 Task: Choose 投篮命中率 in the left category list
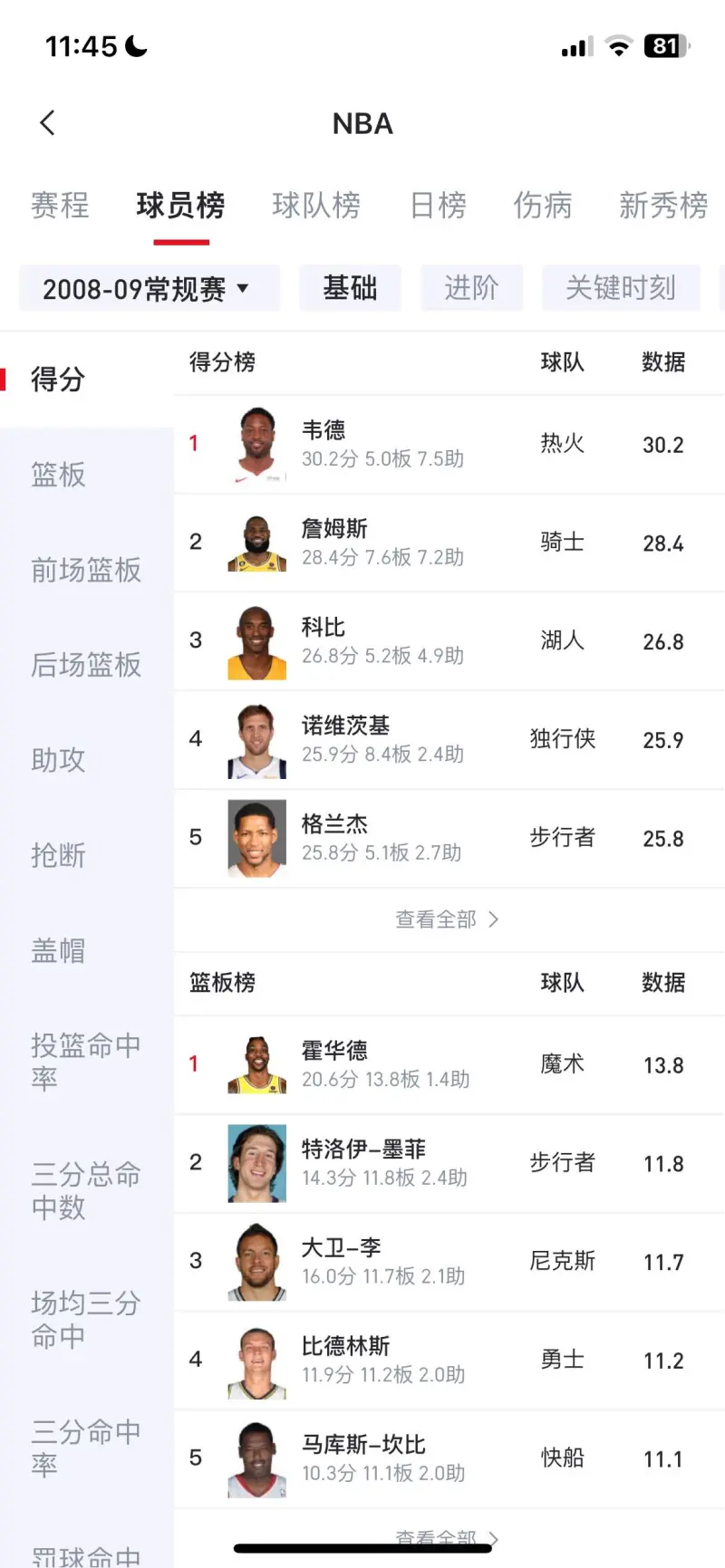(87, 1063)
